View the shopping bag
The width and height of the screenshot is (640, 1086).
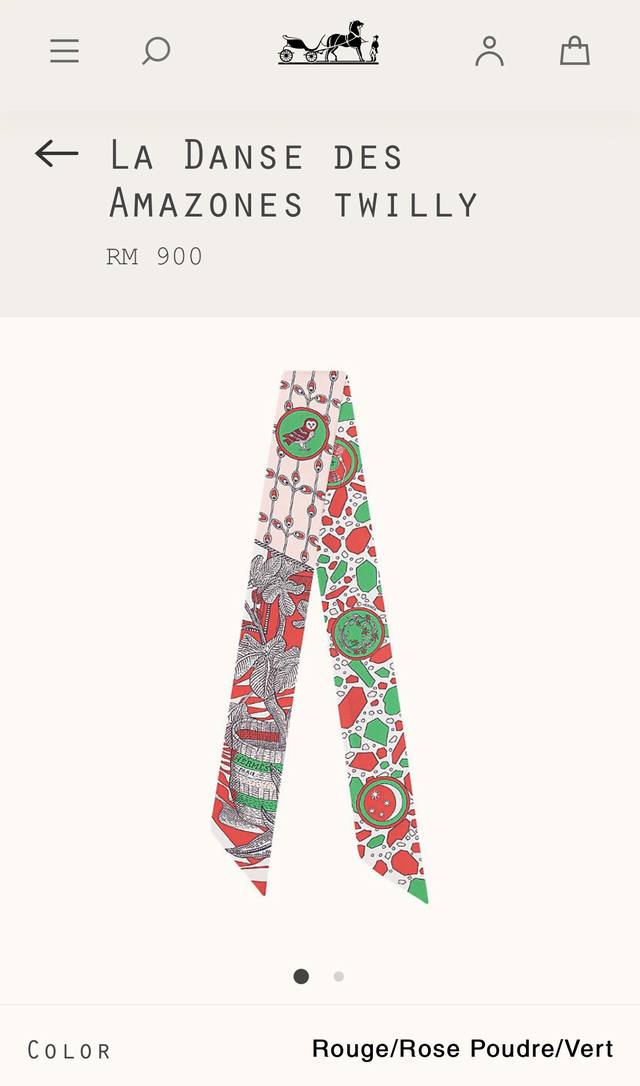point(574,51)
